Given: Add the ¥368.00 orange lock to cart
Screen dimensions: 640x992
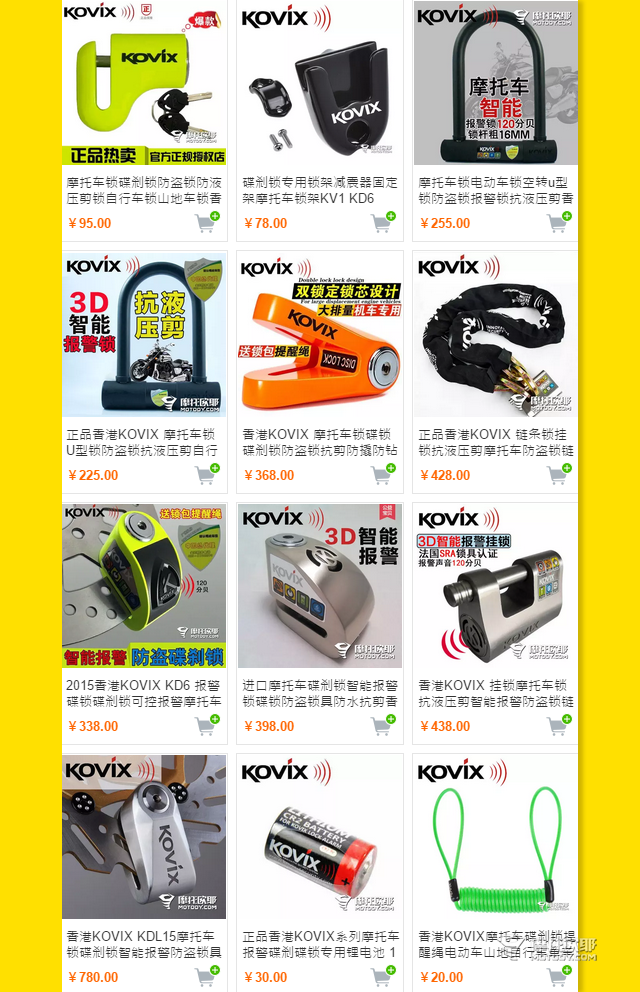Looking at the screenshot, I should (x=384, y=474).
